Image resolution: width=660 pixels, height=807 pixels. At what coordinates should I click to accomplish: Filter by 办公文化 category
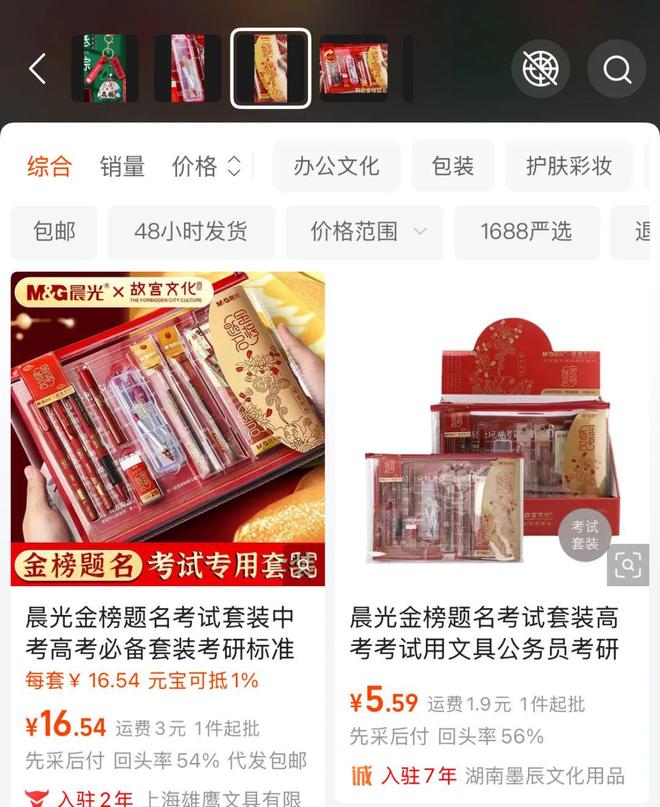[336, 166]
